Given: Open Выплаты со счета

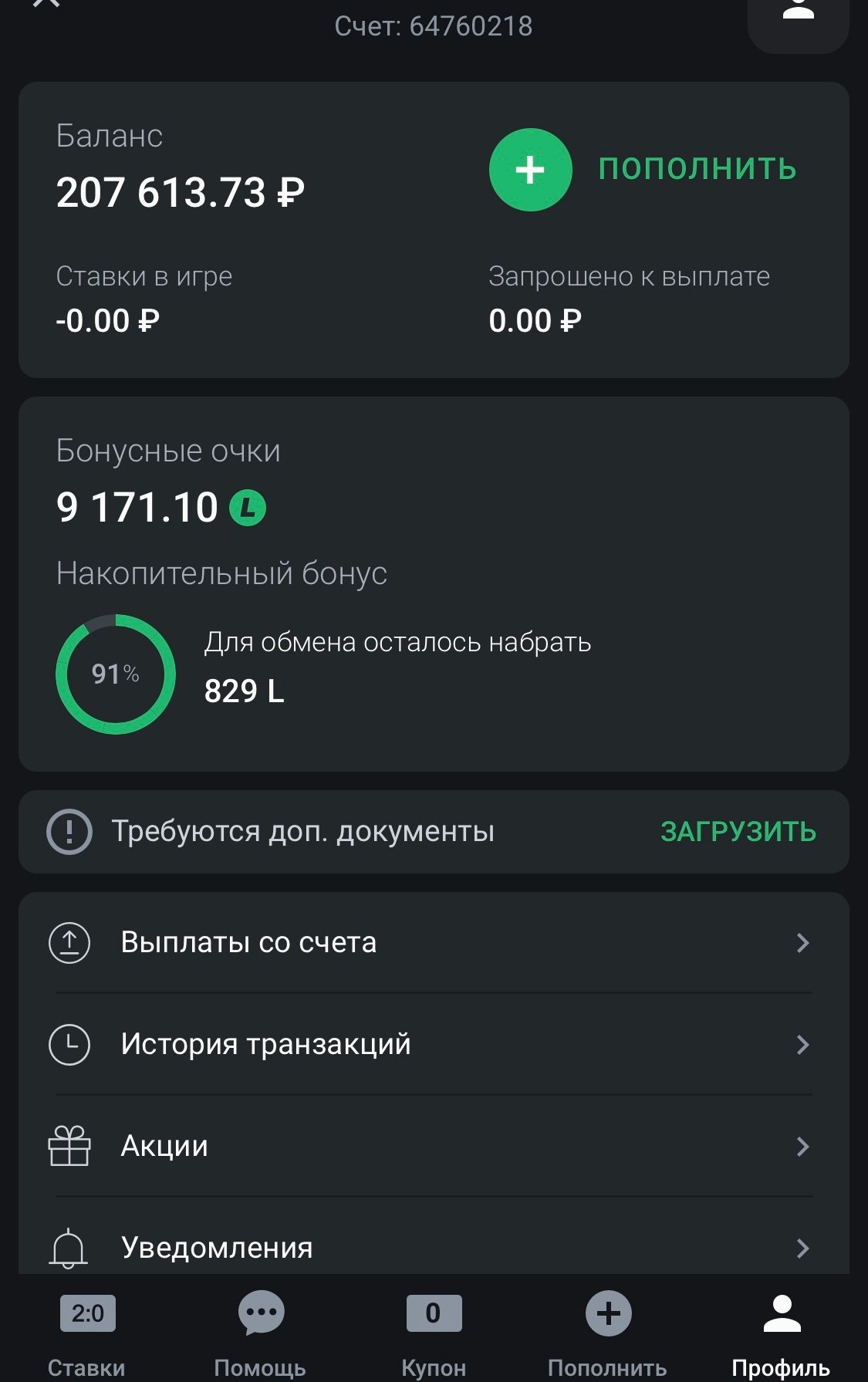Looking at the screenshot, I should pos(432,942).
